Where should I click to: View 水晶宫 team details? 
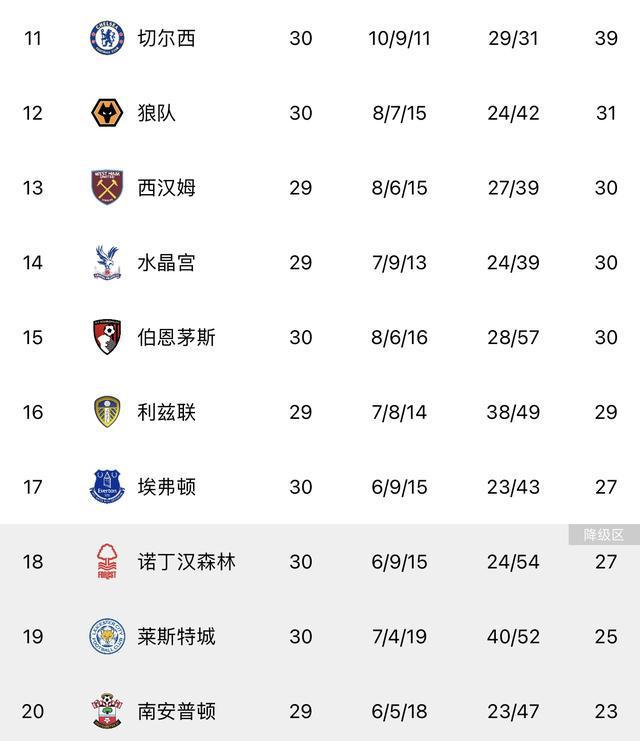[x=166, y=263]
